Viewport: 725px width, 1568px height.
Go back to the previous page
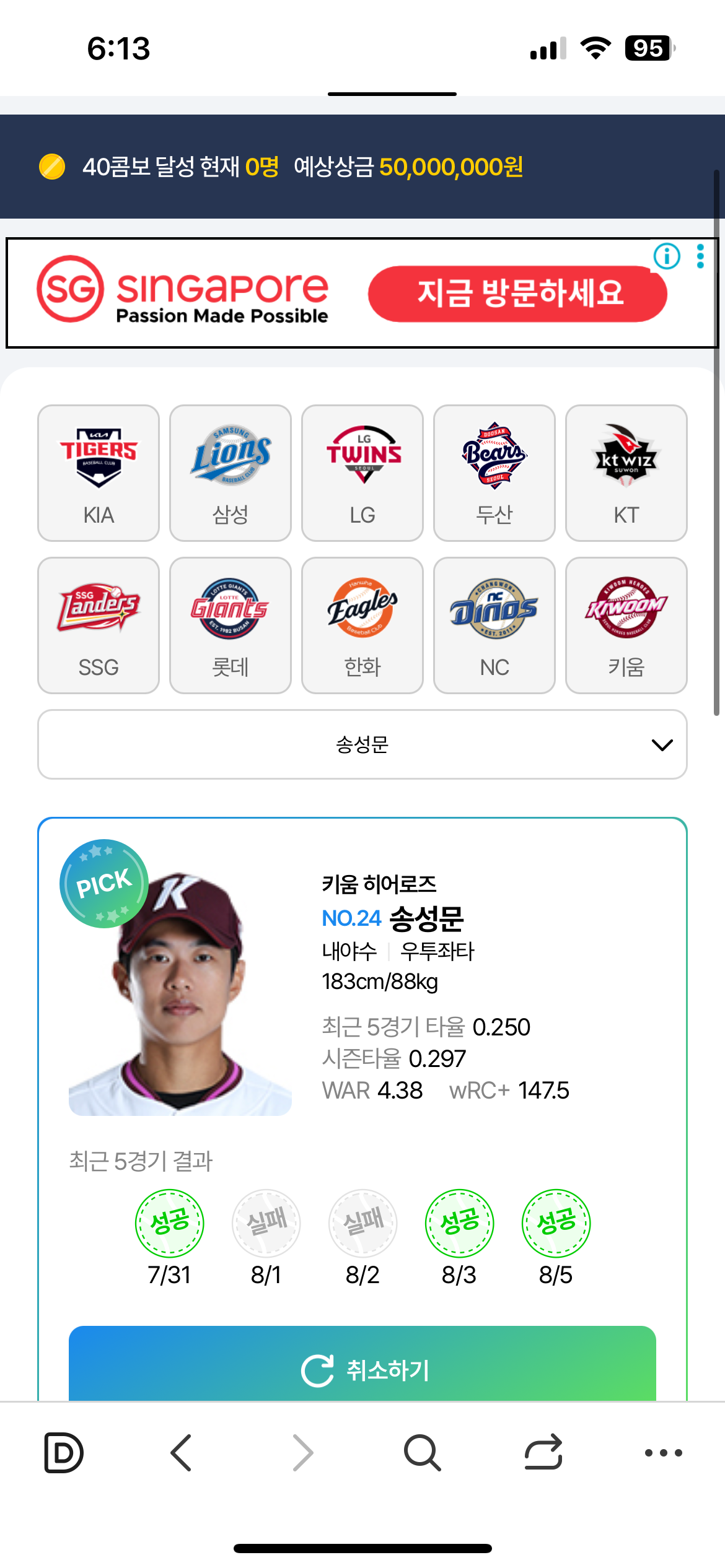(181, 1452)
